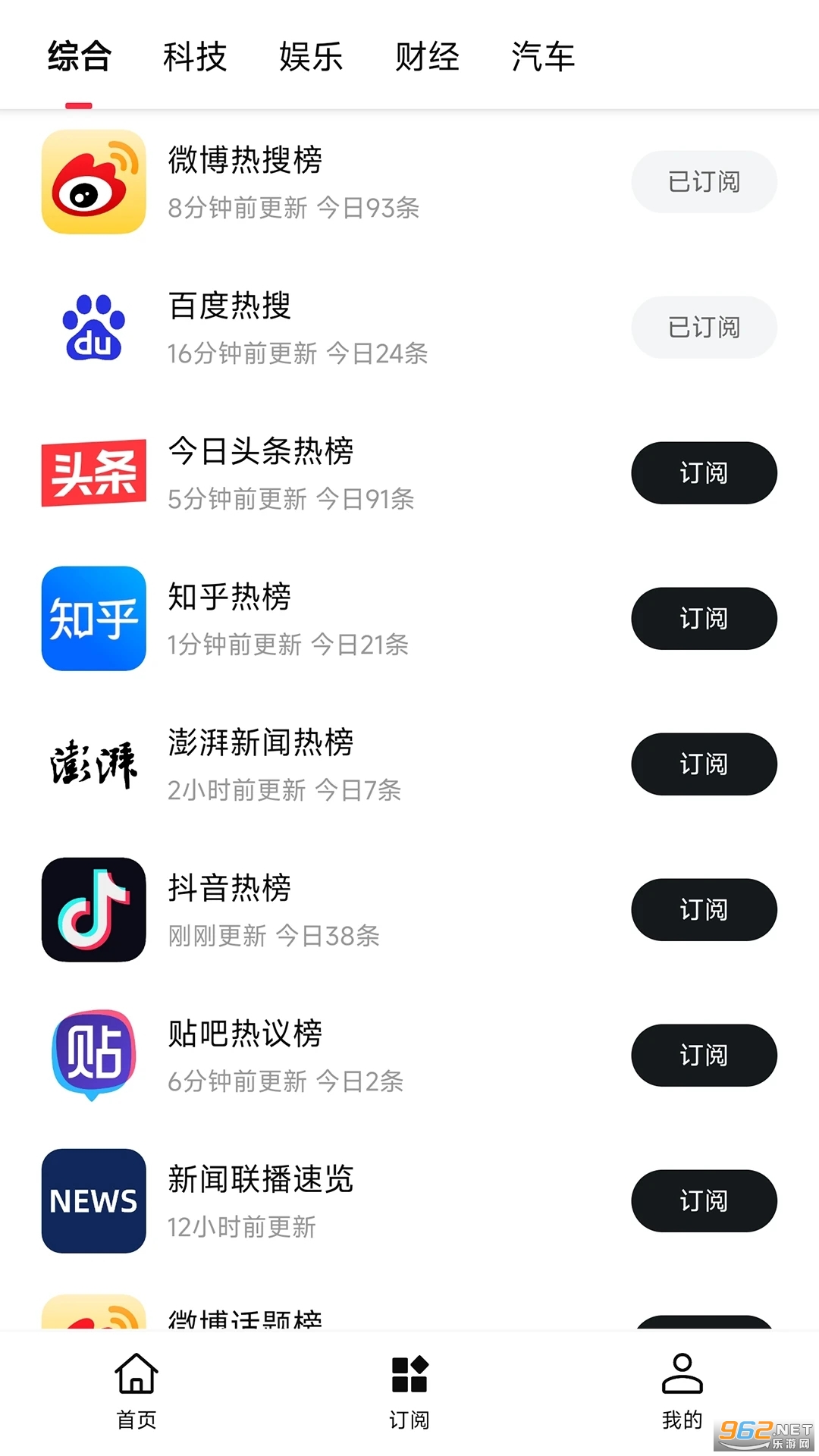Screen dimensions: 819x1456
Task: Subscribe to 澎湃新闻热榜
Action: (704, 764)
